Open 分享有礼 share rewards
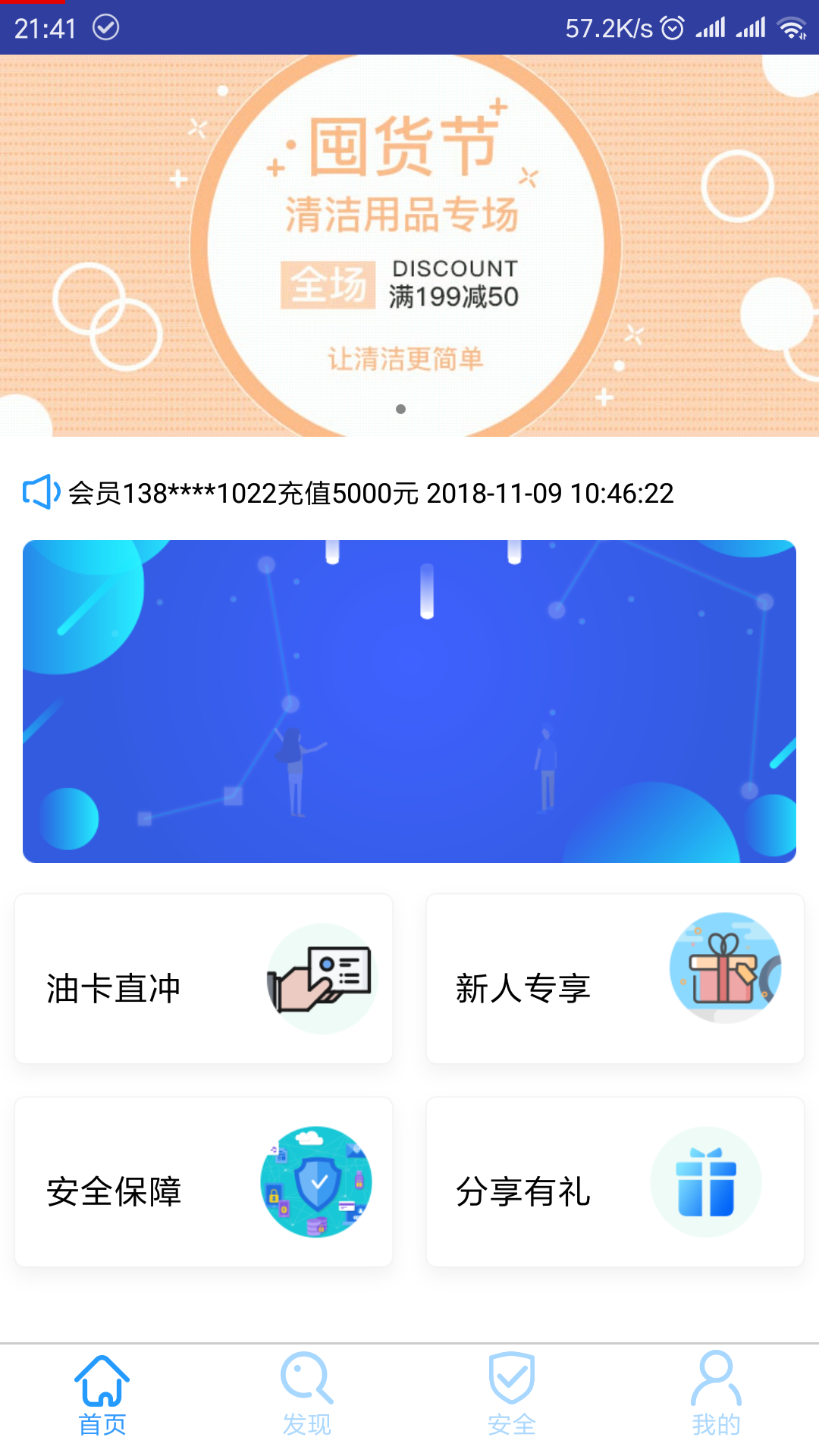 coord(615,1182)
